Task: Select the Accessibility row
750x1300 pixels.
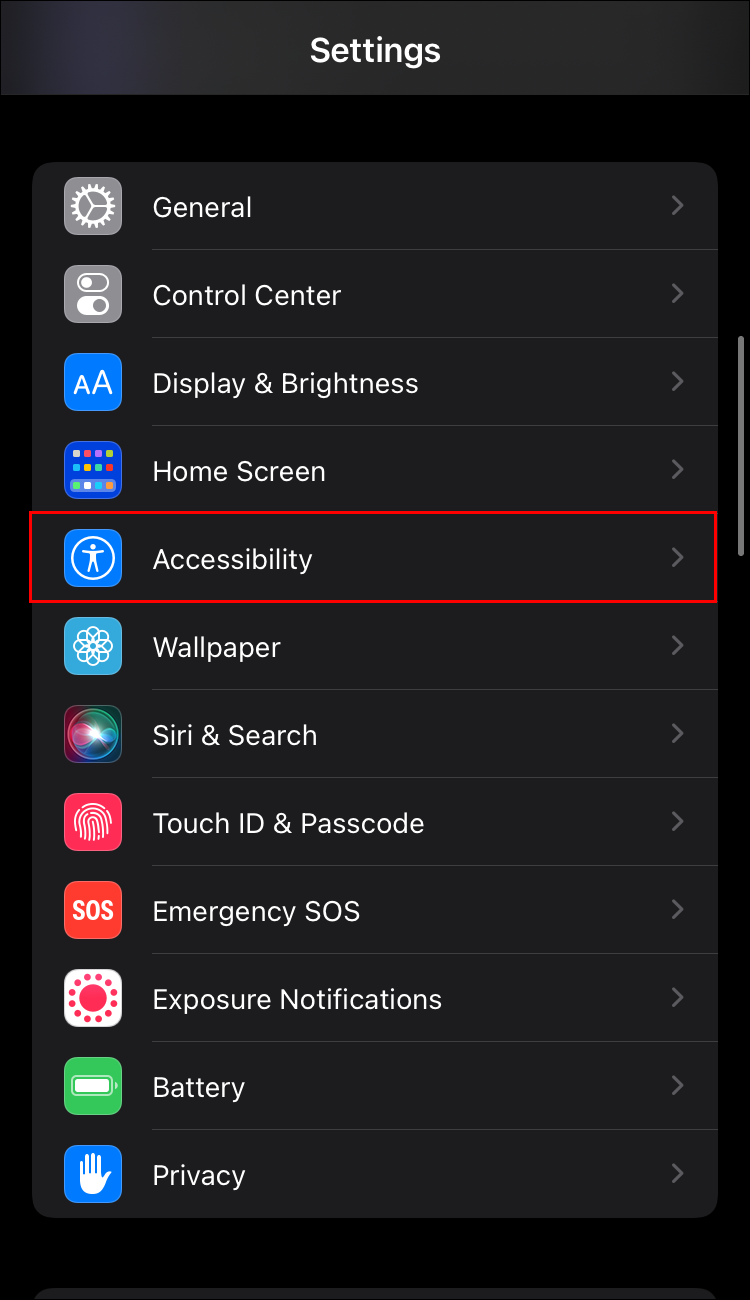Action: [x=375, y=559]
